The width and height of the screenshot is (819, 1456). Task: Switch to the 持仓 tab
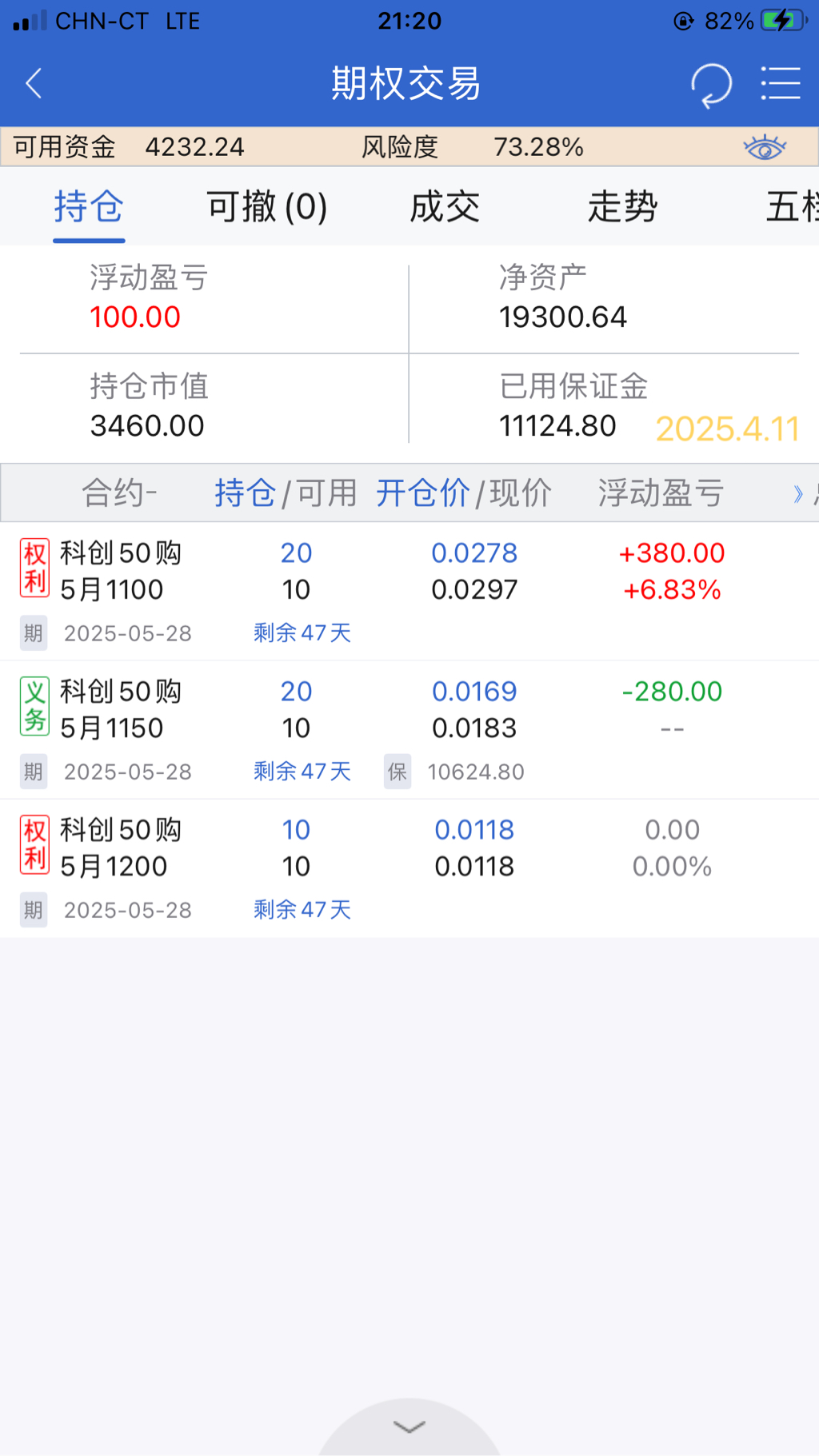tap(89, 207)
